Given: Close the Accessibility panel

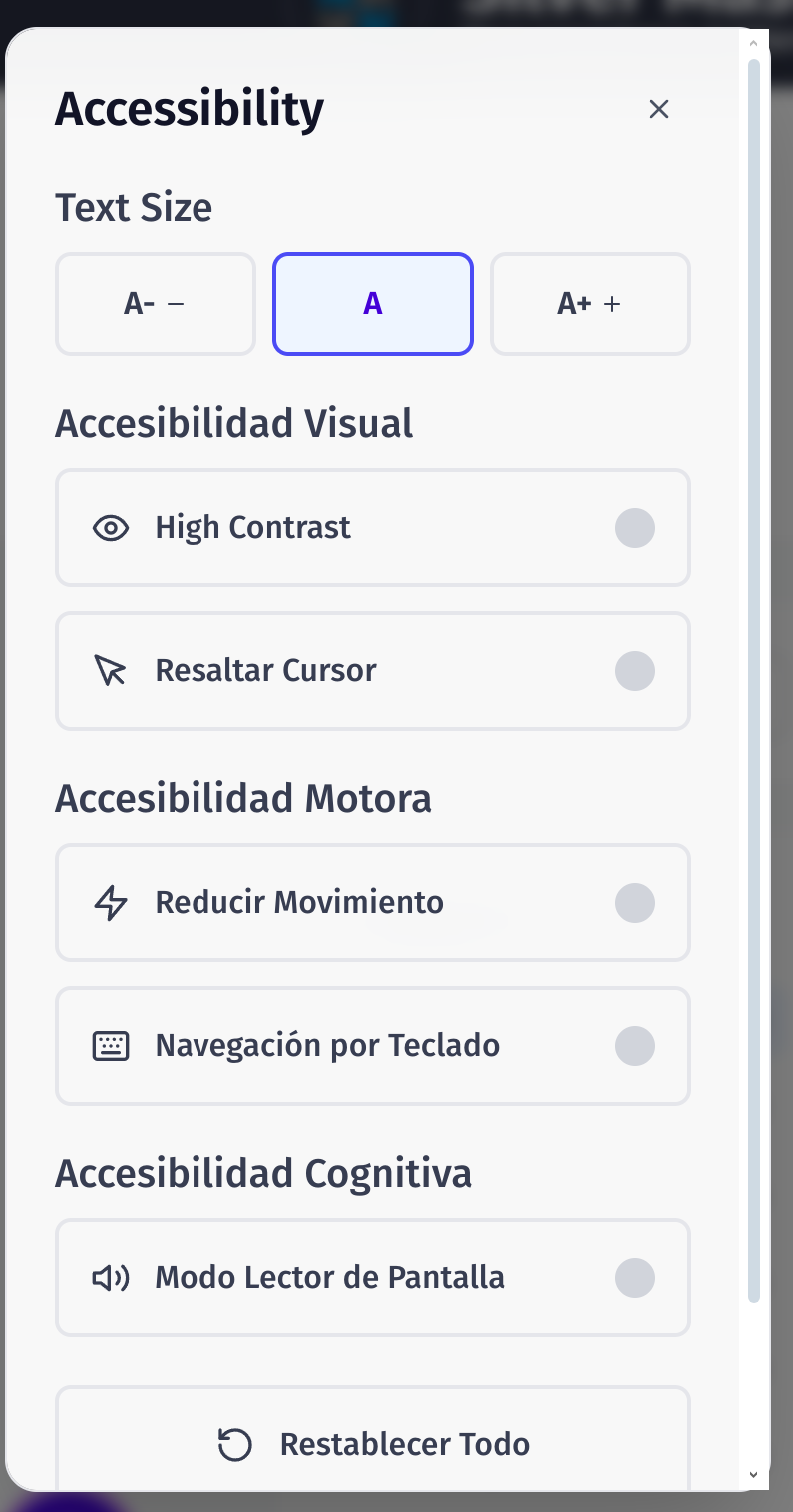Looking at the screenshot, I should [658, 109].
